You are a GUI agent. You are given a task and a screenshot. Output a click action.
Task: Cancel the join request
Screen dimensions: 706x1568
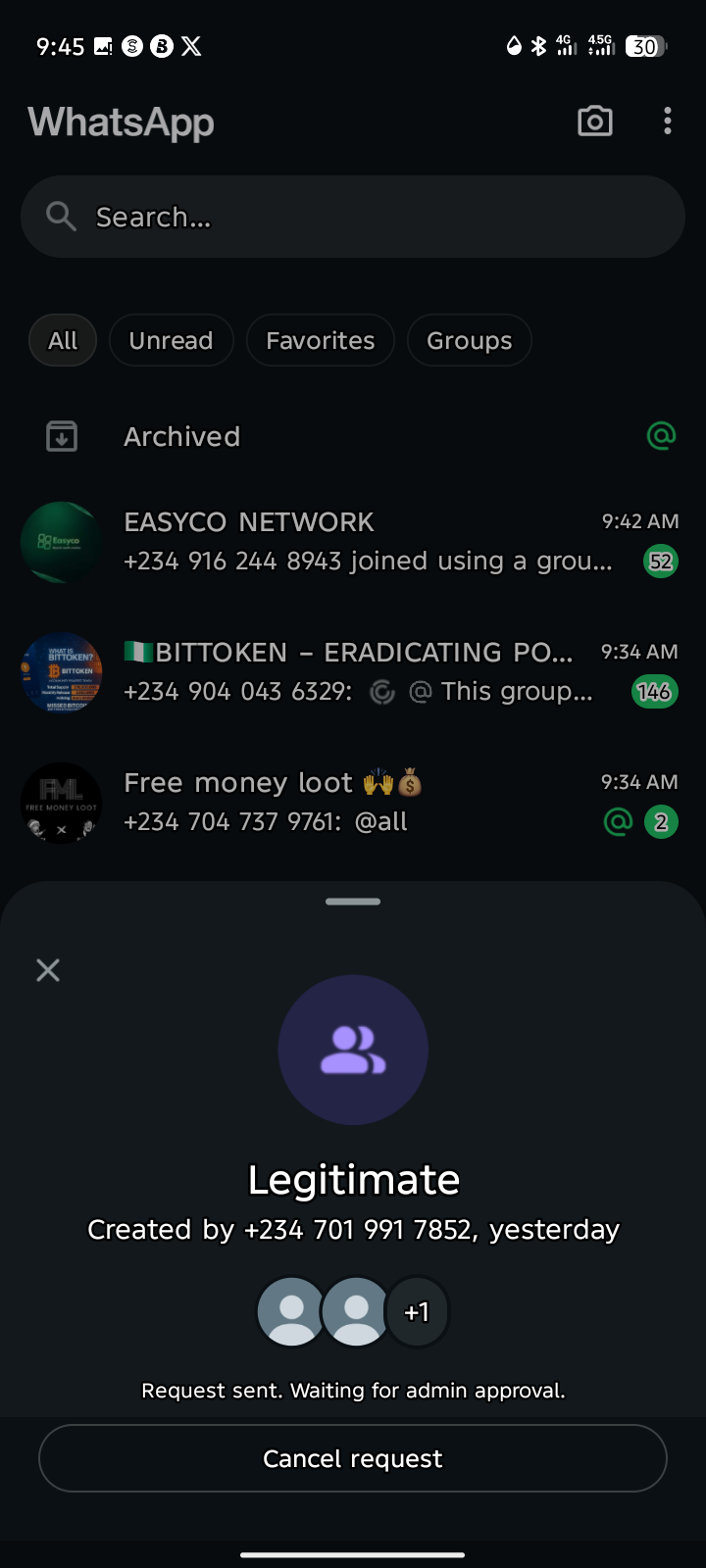coord(353,1458)
